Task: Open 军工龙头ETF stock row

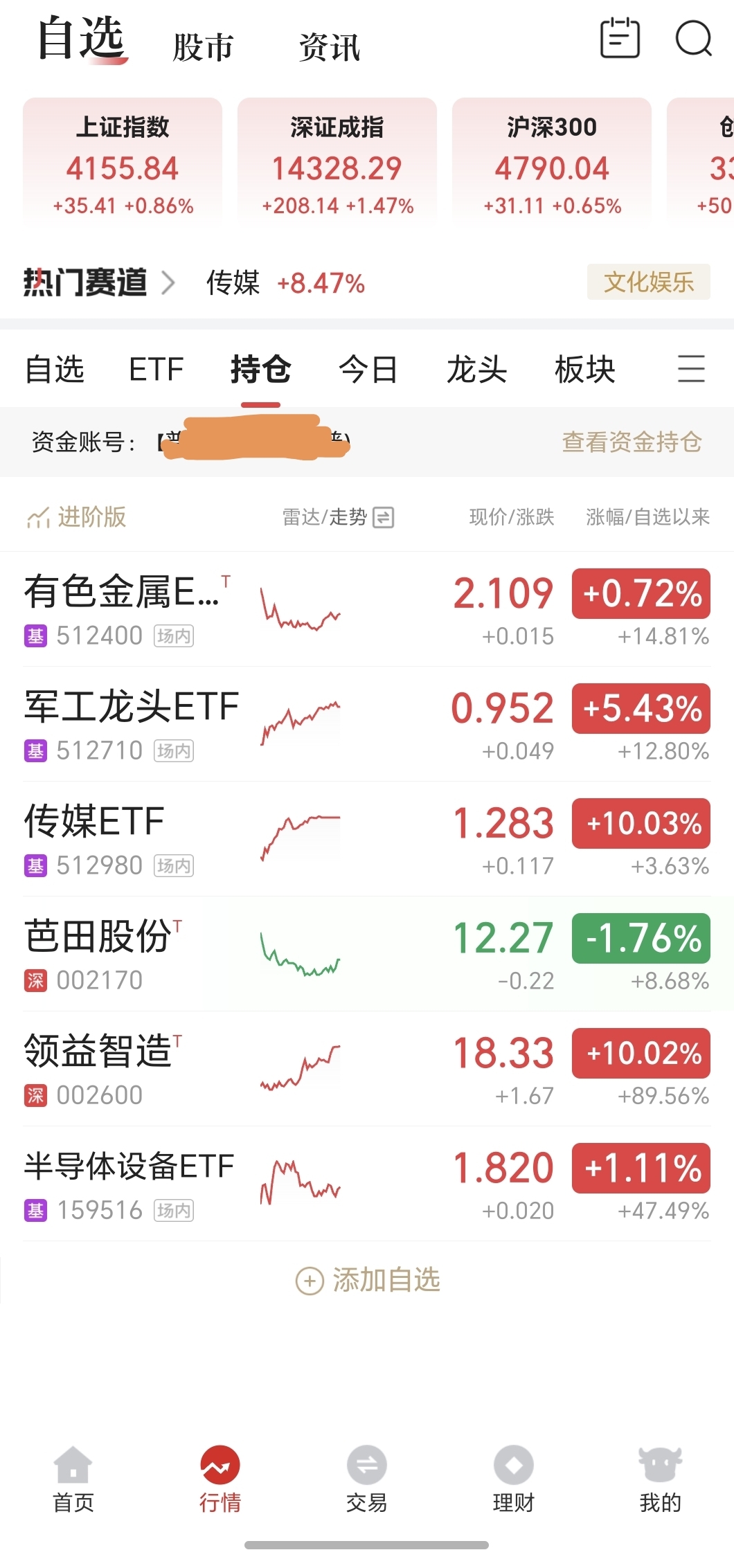Action: (132, 723)
